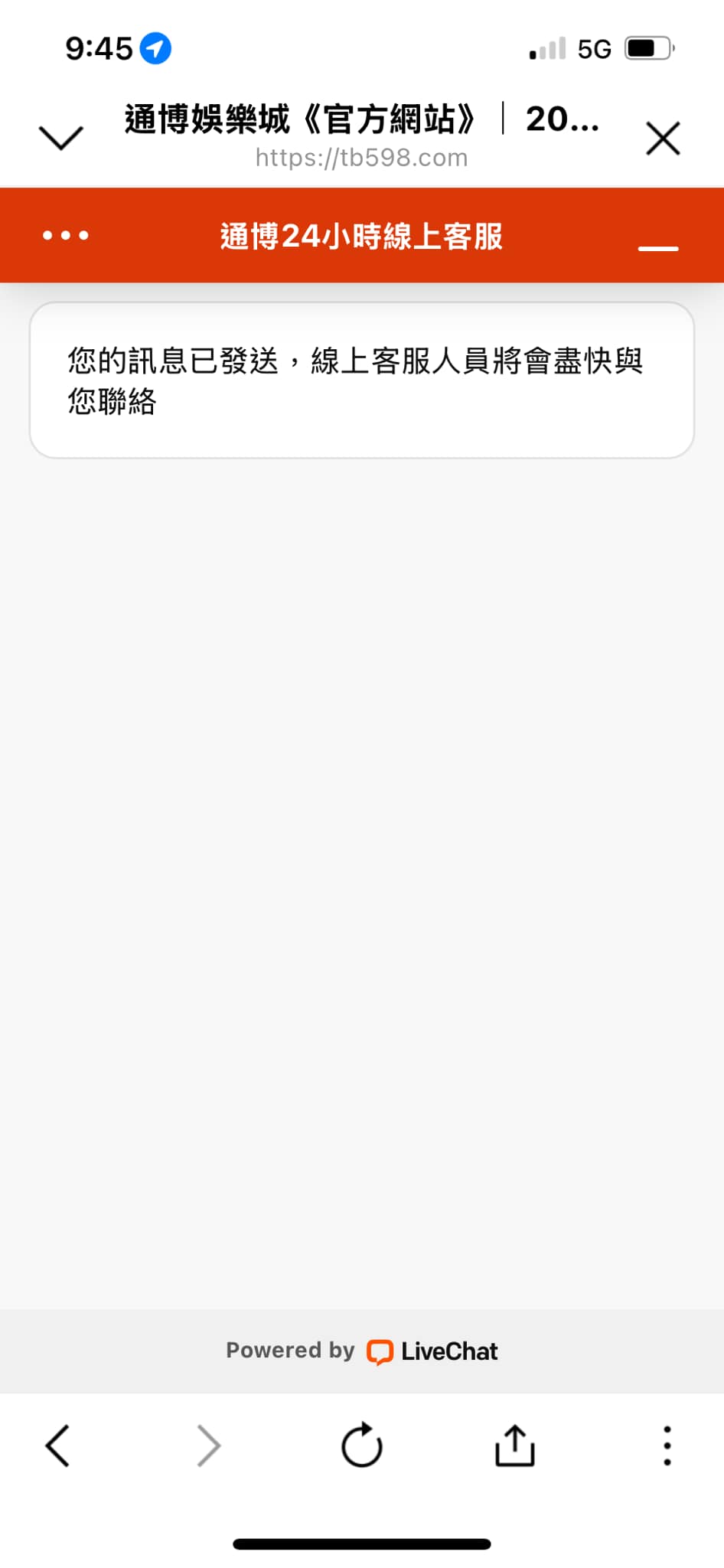Go forward to the next page
724x1568 pixels.
208,1446
